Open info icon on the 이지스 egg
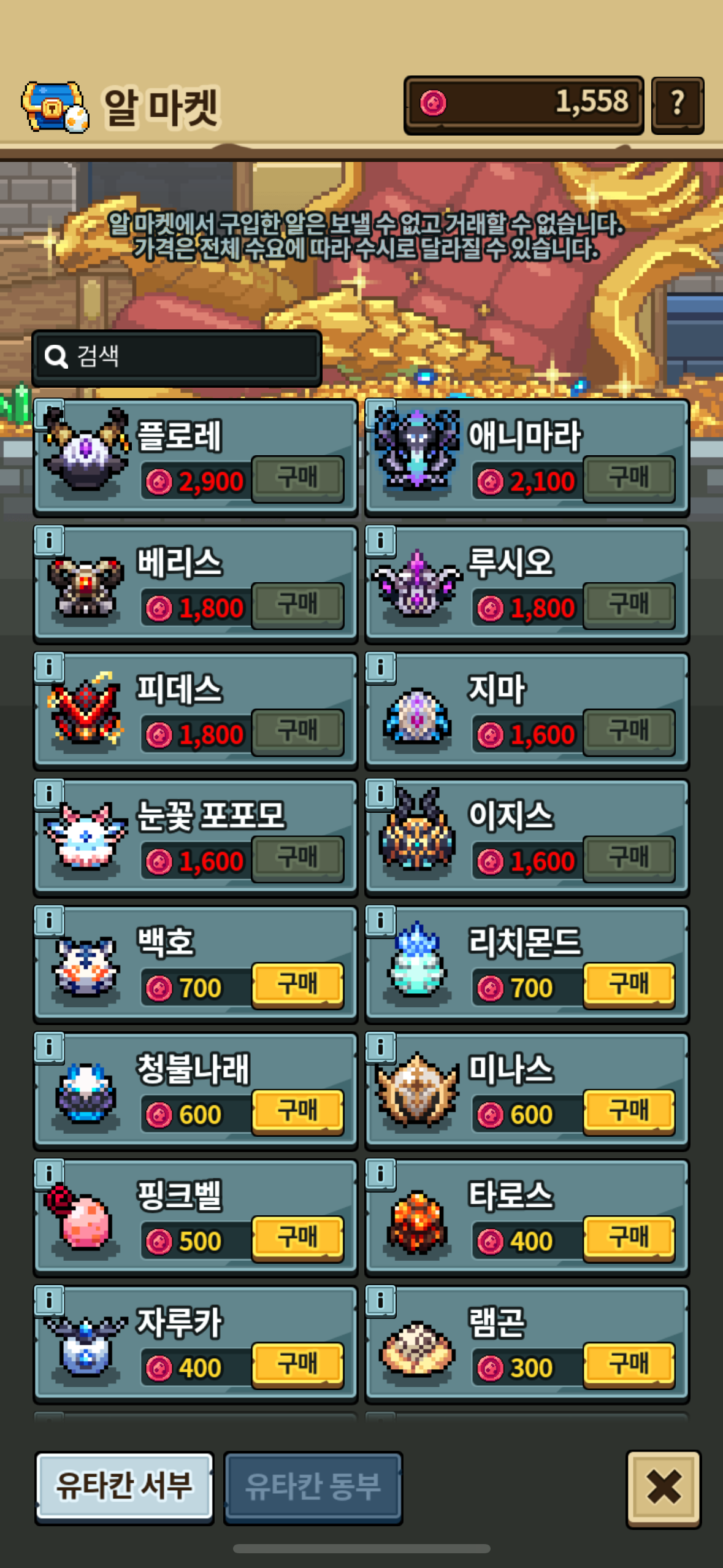 point(380,794)
